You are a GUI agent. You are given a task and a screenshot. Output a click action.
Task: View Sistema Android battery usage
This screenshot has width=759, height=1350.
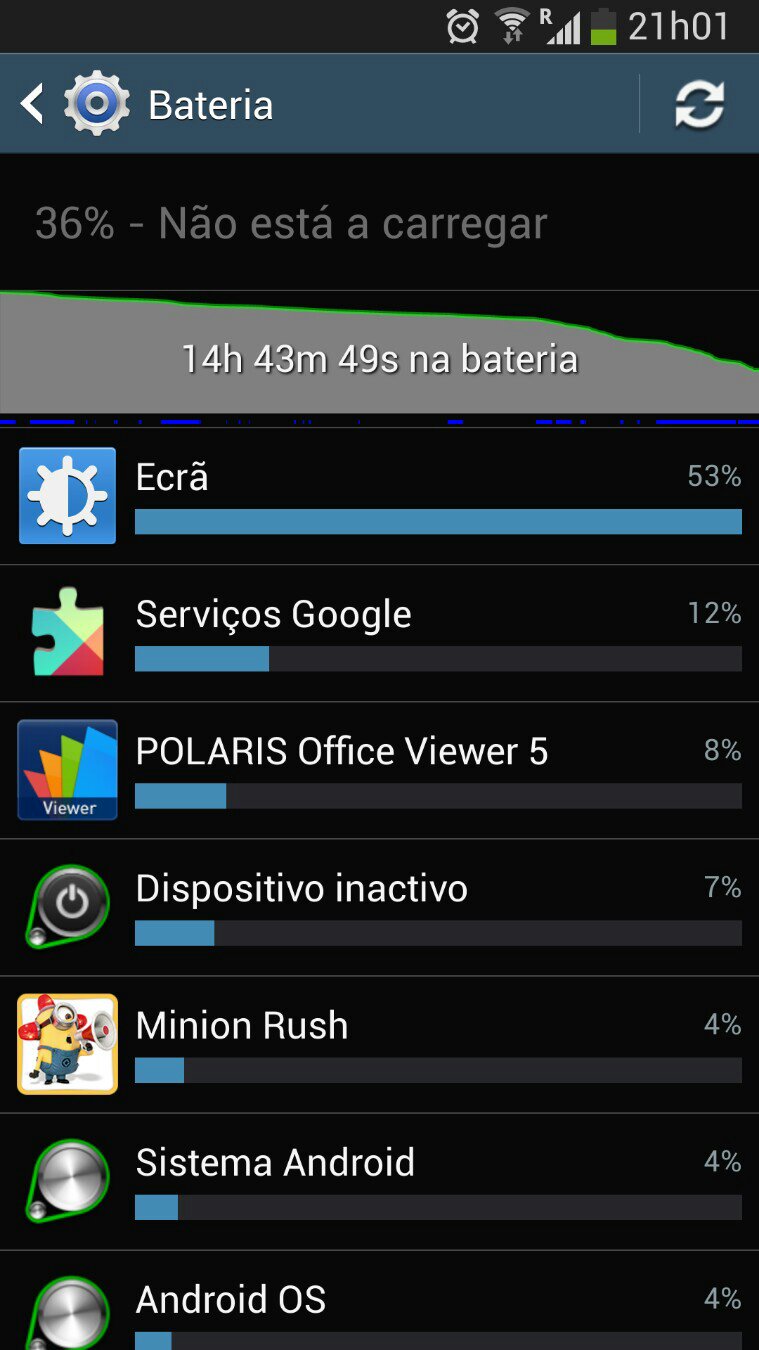tap(379, 1181)
